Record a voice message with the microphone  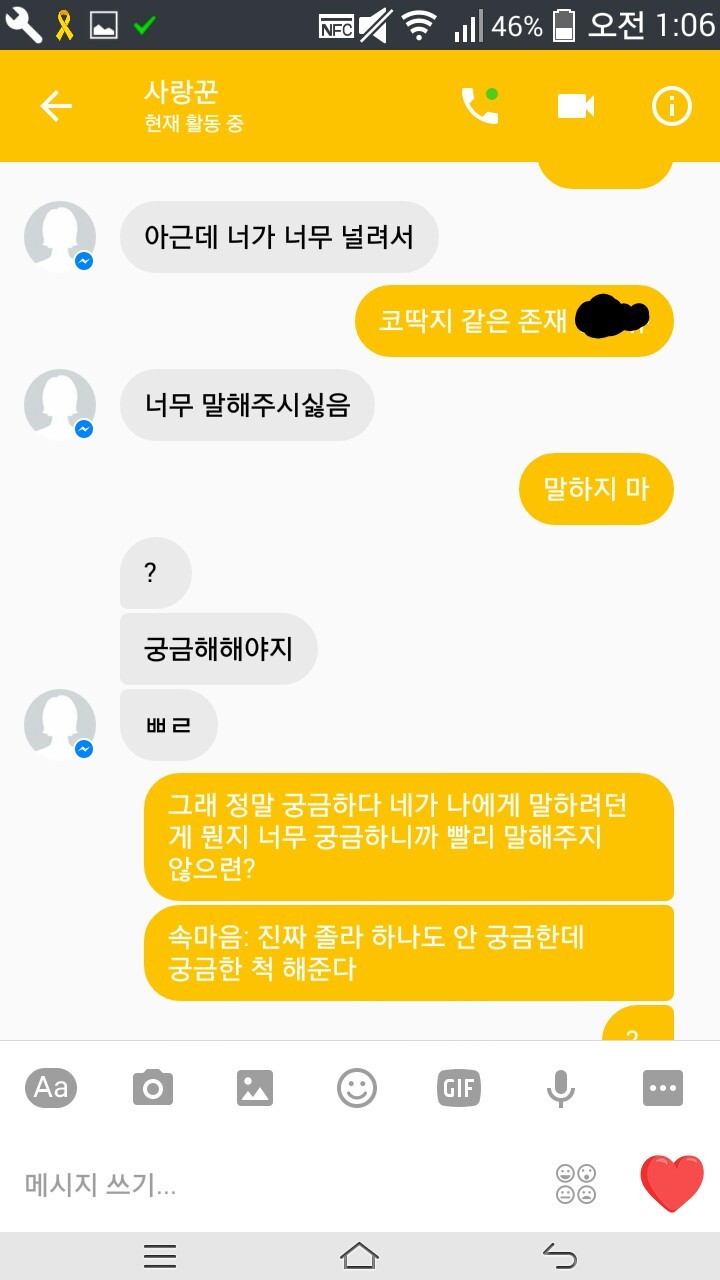[560, 1088]
